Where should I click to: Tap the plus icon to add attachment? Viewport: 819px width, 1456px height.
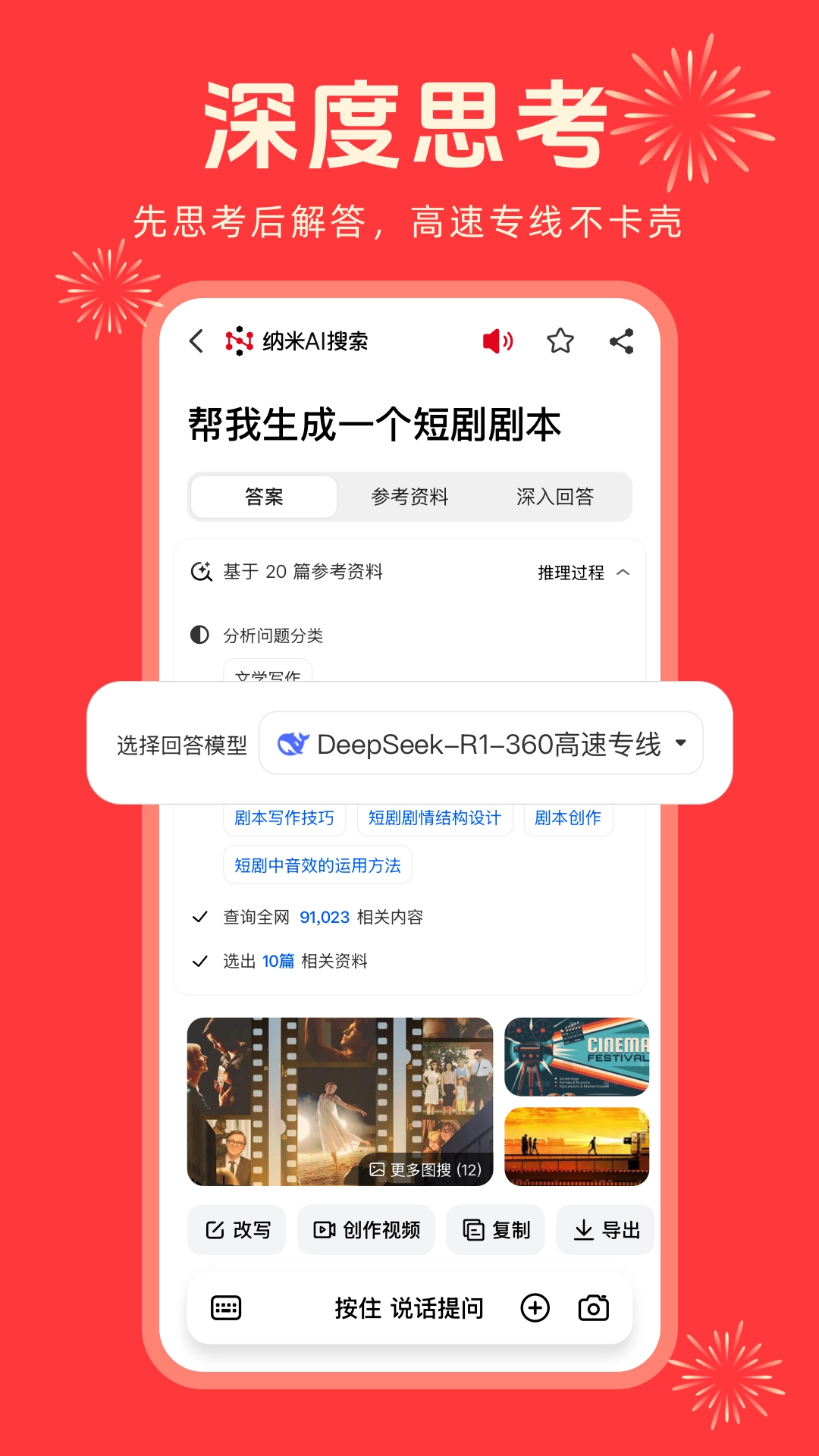point(536,1307)
